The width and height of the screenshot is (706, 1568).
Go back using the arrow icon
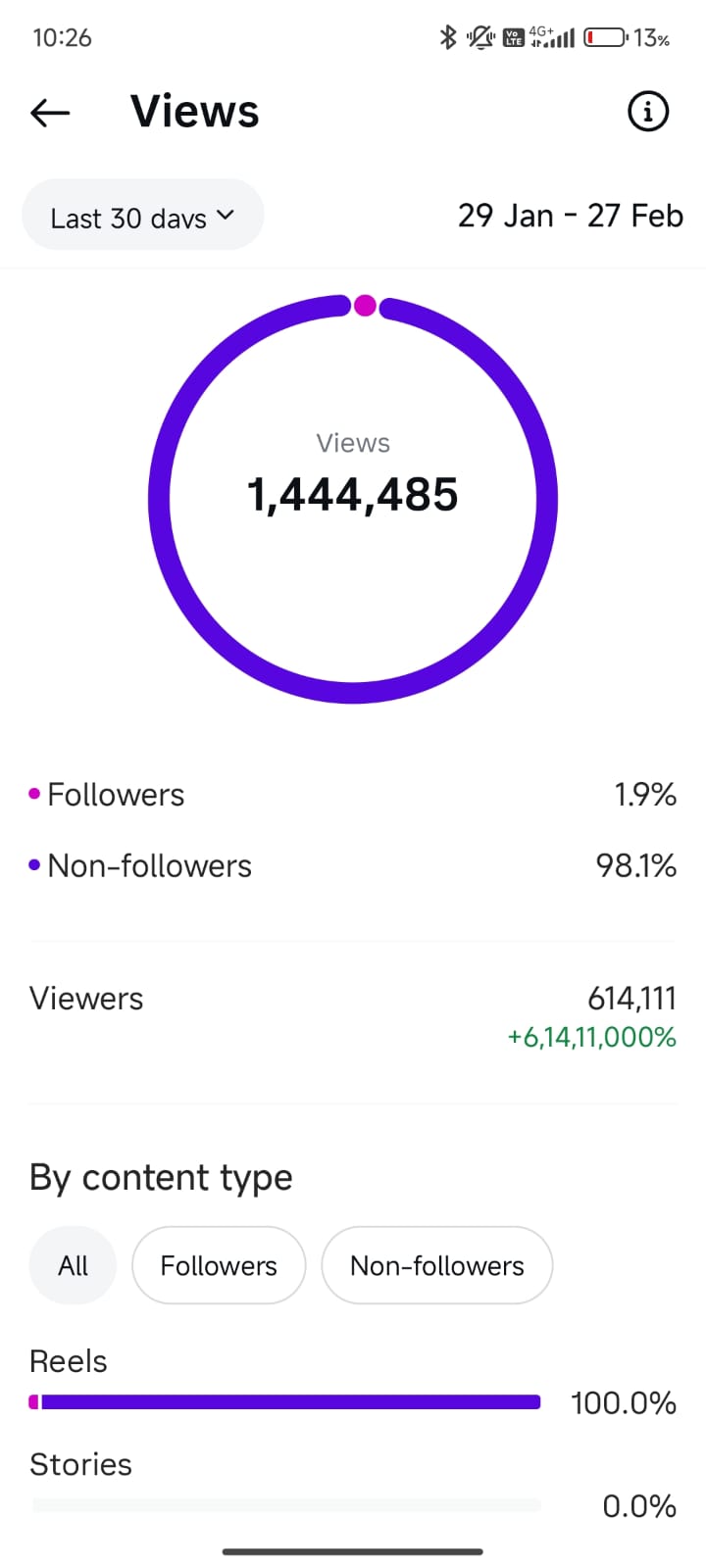coord(50,113)
